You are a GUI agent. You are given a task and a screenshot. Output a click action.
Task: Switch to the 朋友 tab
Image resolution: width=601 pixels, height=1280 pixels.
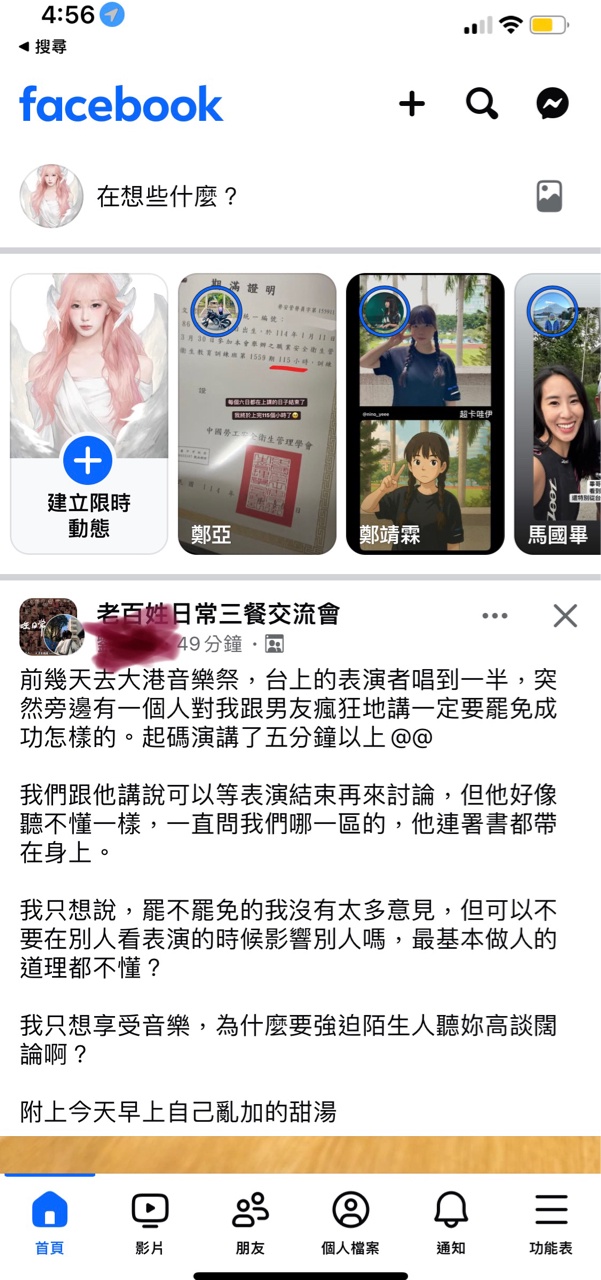pyautogui.click(x=250, y=1222)
